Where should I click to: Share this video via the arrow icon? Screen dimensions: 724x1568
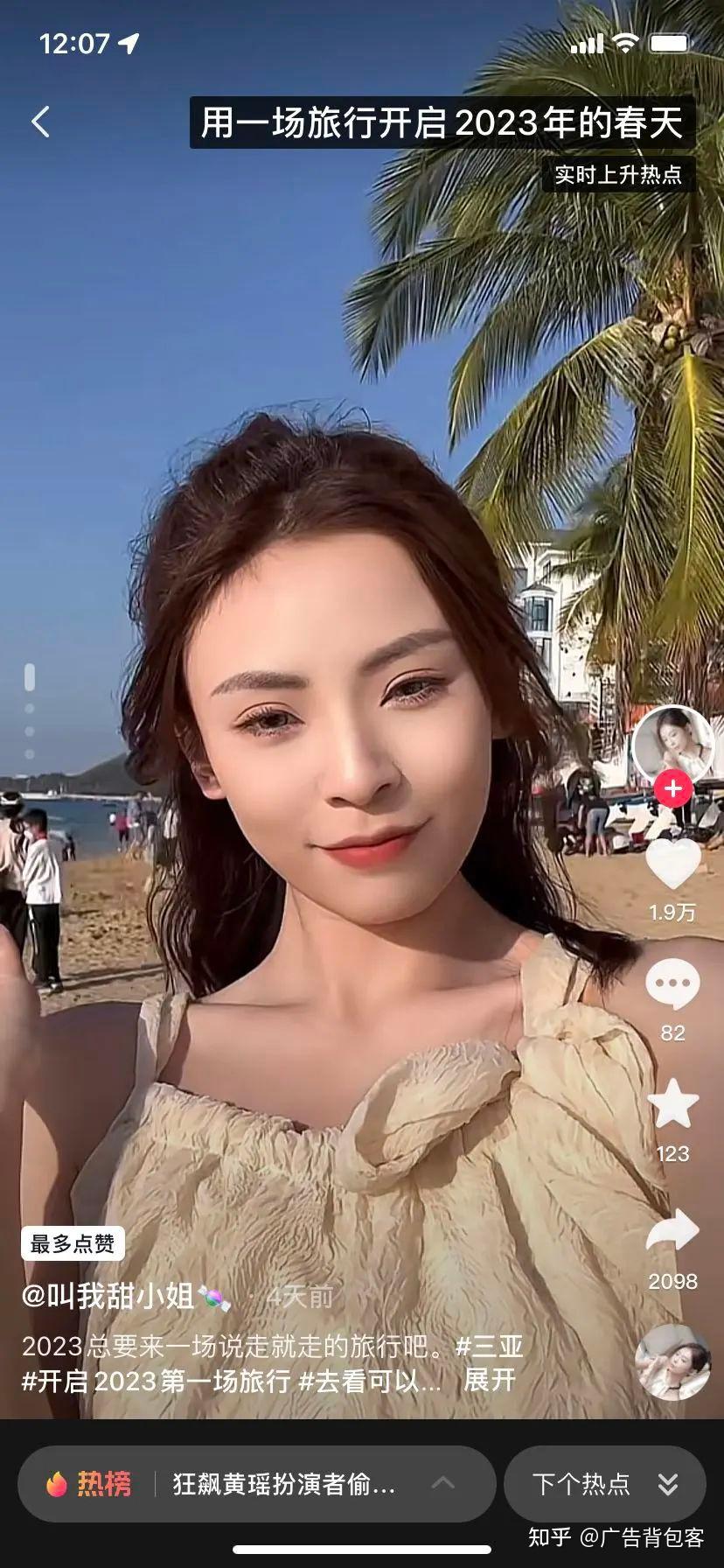coord(672,1232)
